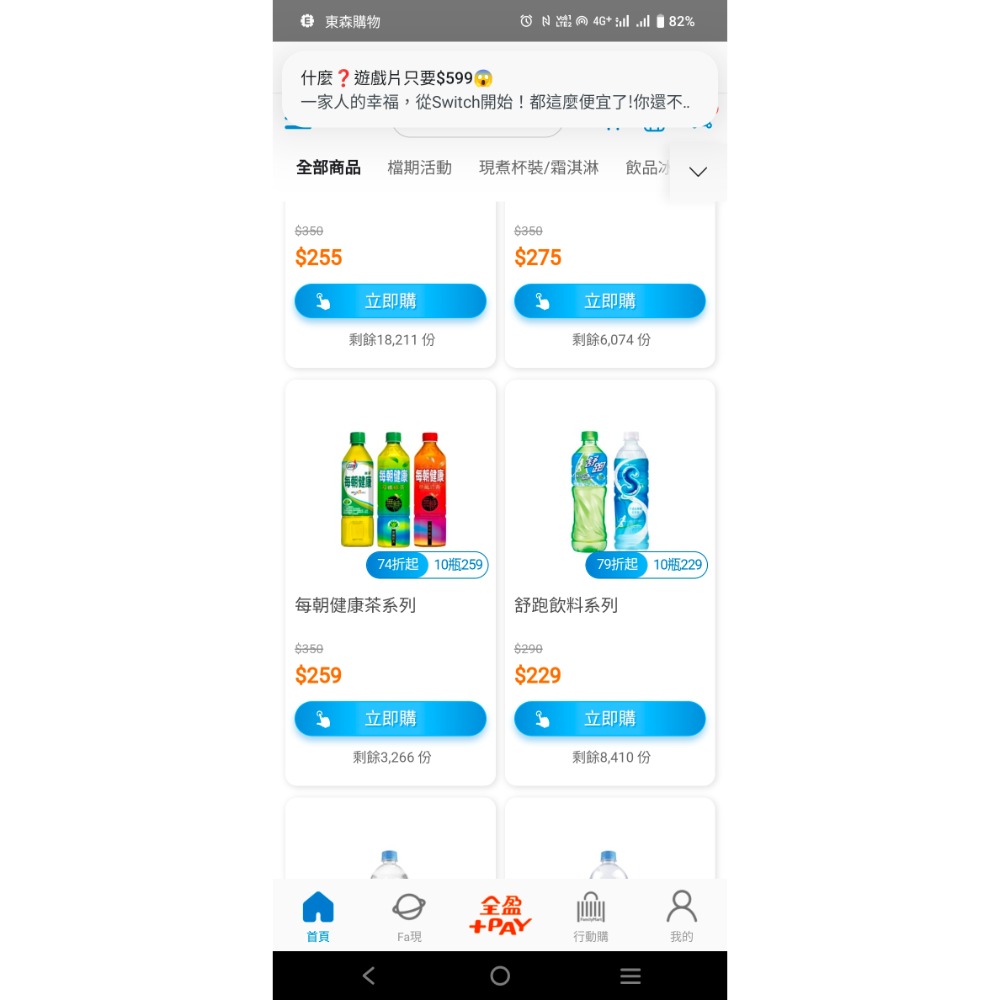Buy the $275 item with 立即購
Viewport: 1000px width, 1000px height.
[x=609, y=301]
